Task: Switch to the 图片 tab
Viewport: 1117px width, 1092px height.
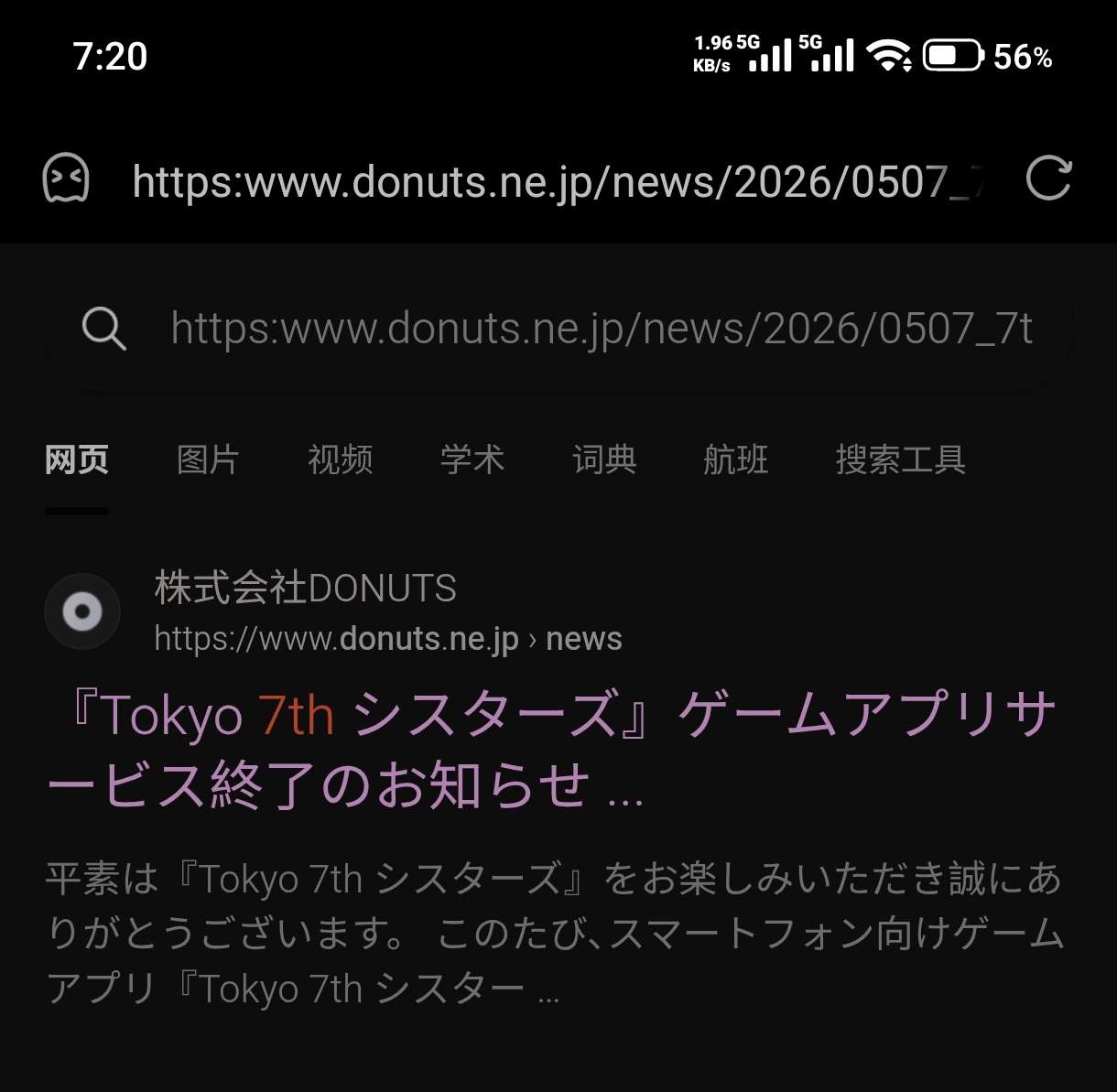Action: pyautogui.click(x=208, y=460)
